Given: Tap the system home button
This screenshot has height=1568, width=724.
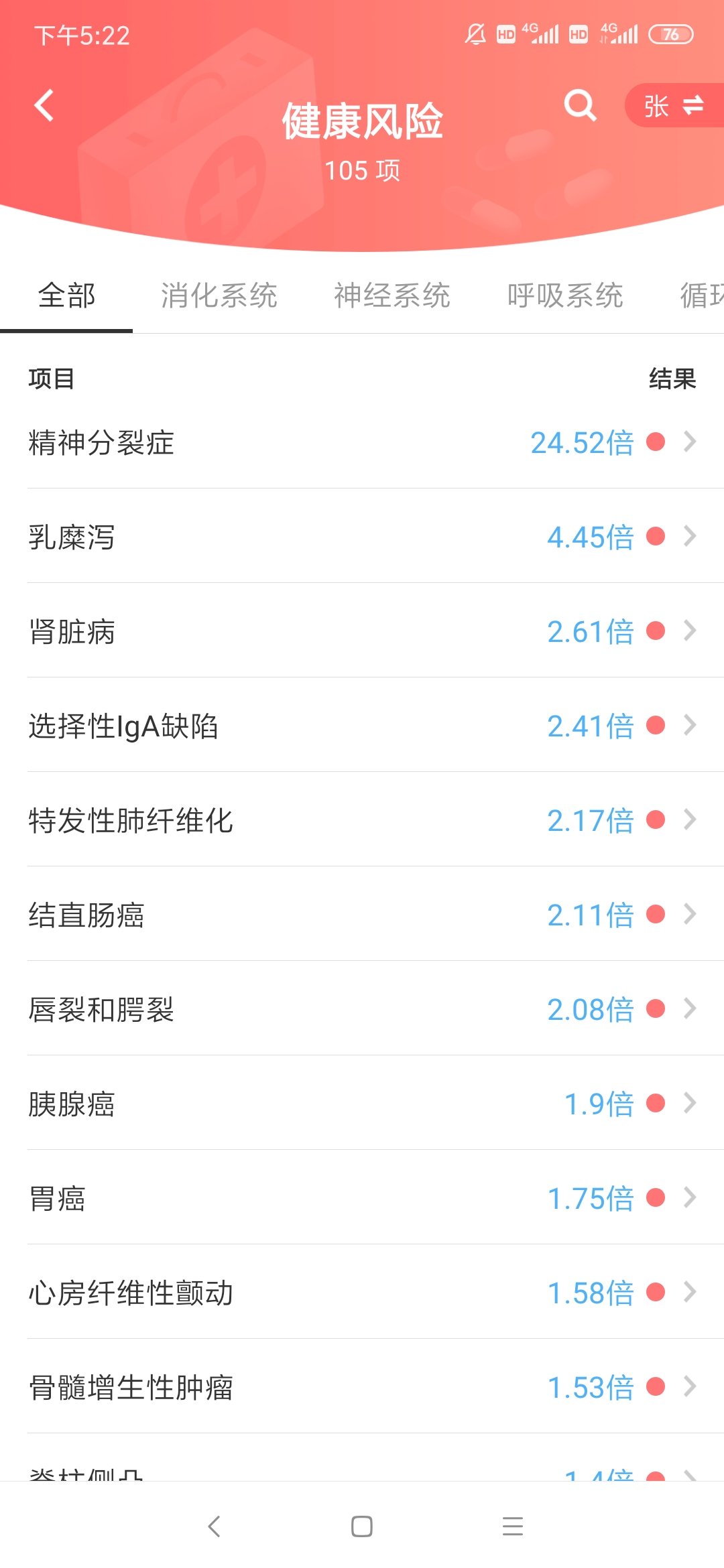Looking at the screenshot, I should [362, 1527].
